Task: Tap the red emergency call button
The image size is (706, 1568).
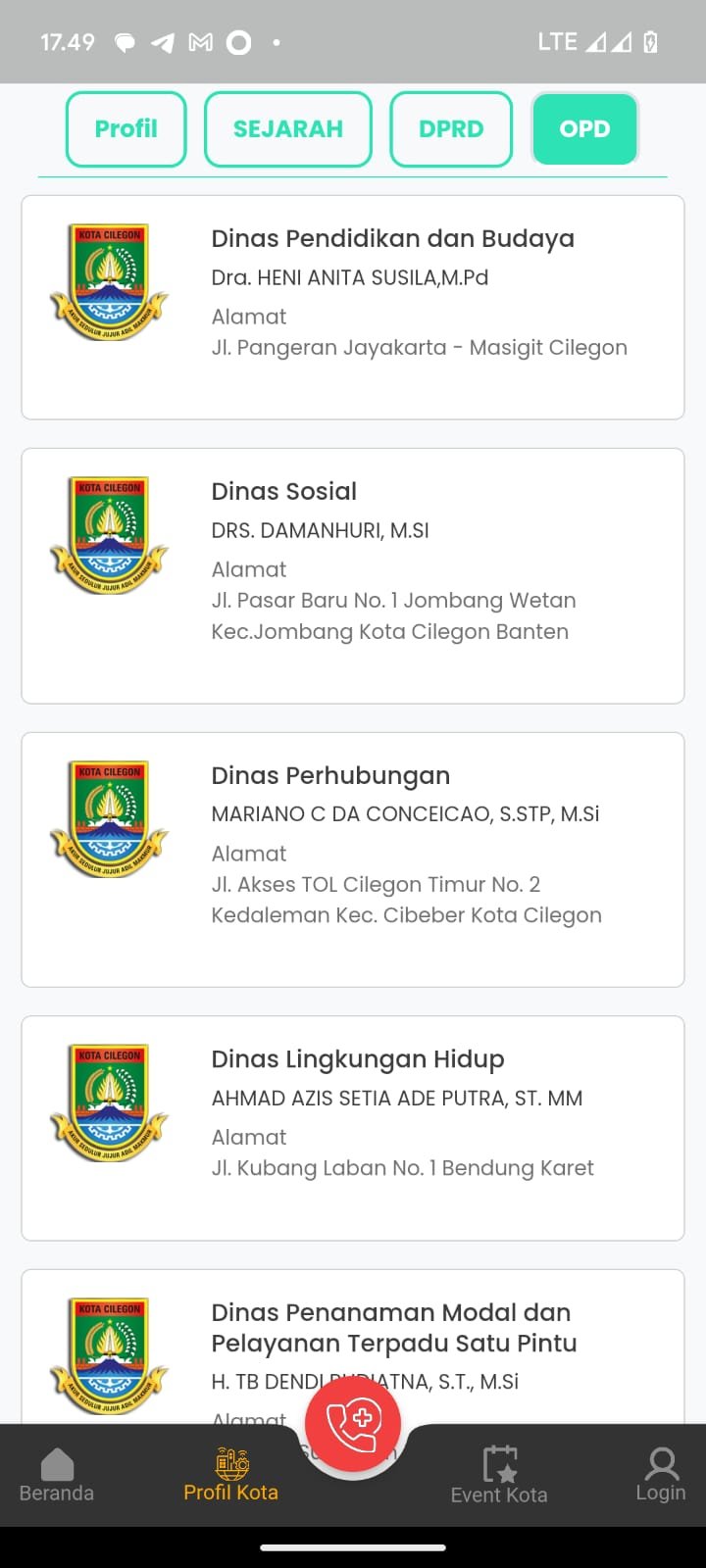Action: pos(353,1421)
